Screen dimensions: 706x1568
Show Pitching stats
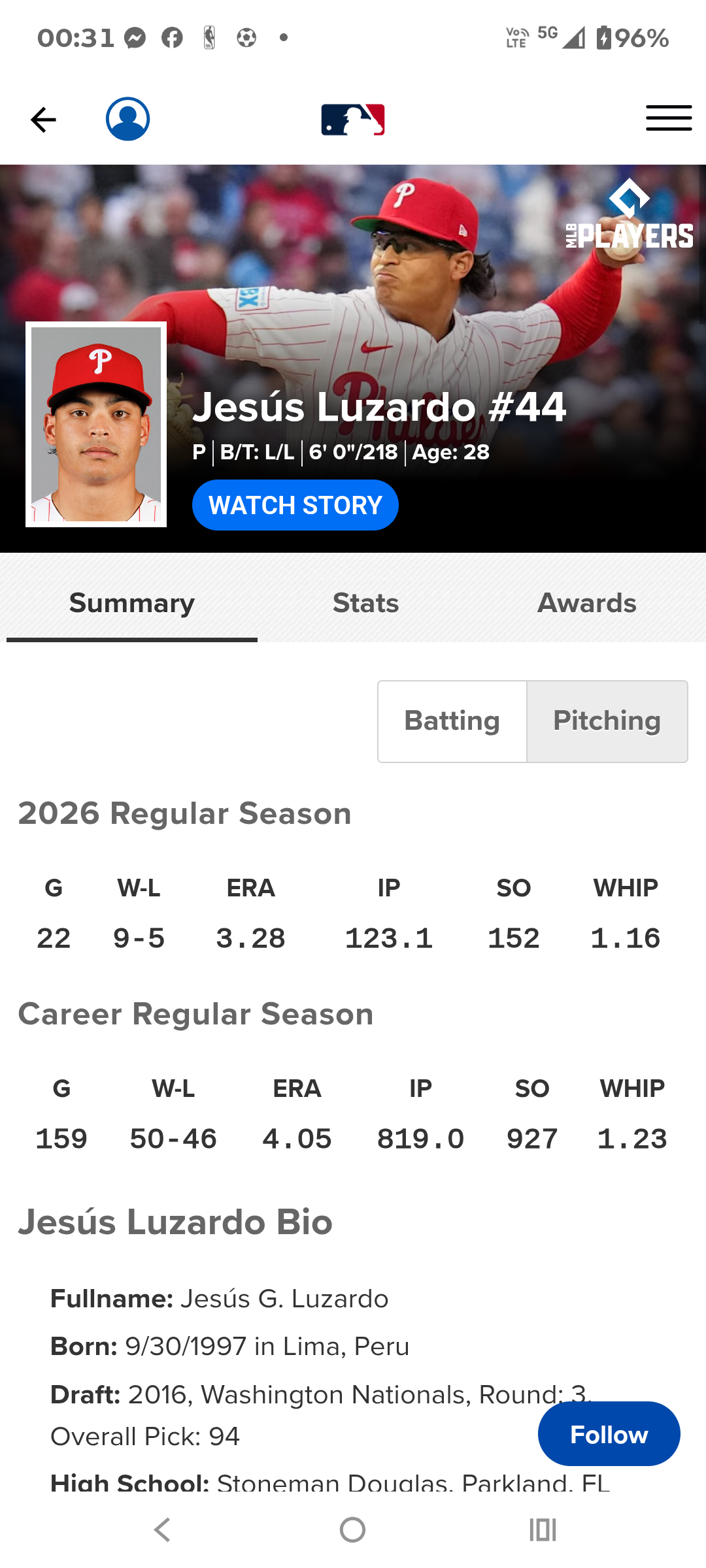point(607,721)
